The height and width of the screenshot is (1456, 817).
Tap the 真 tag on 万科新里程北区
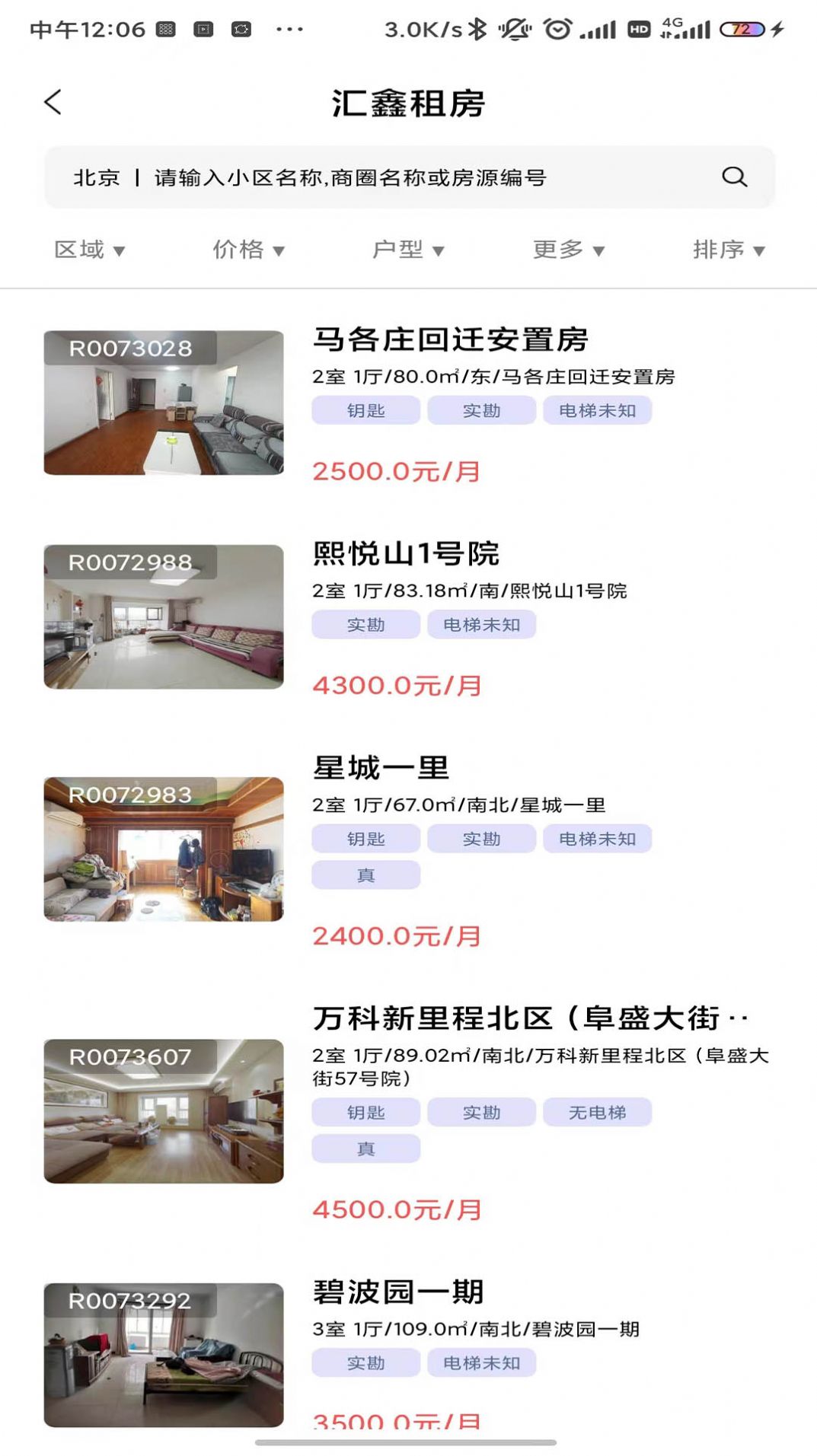tap(365, 1149)
